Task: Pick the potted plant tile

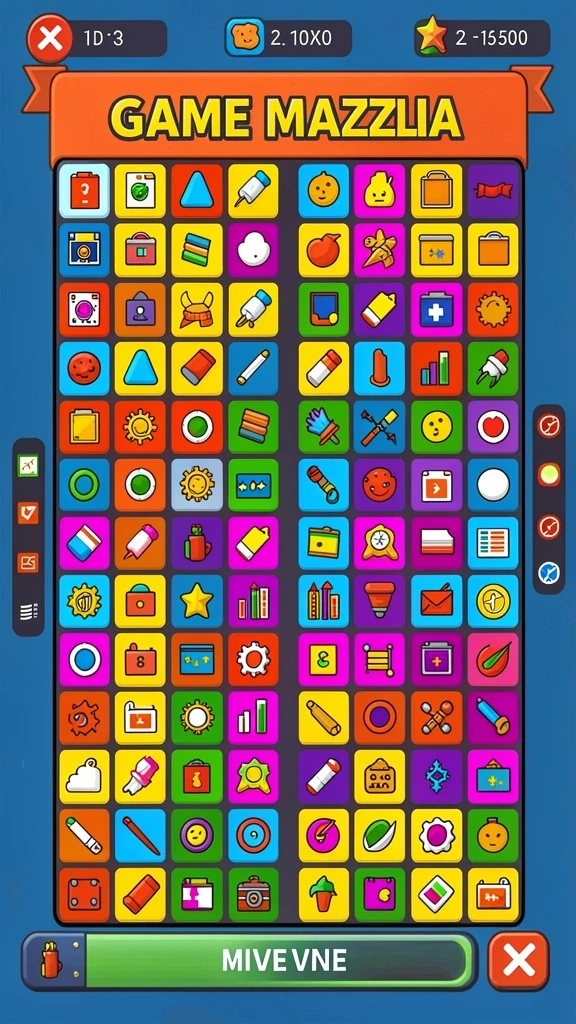Action: (x=324, y=894)
